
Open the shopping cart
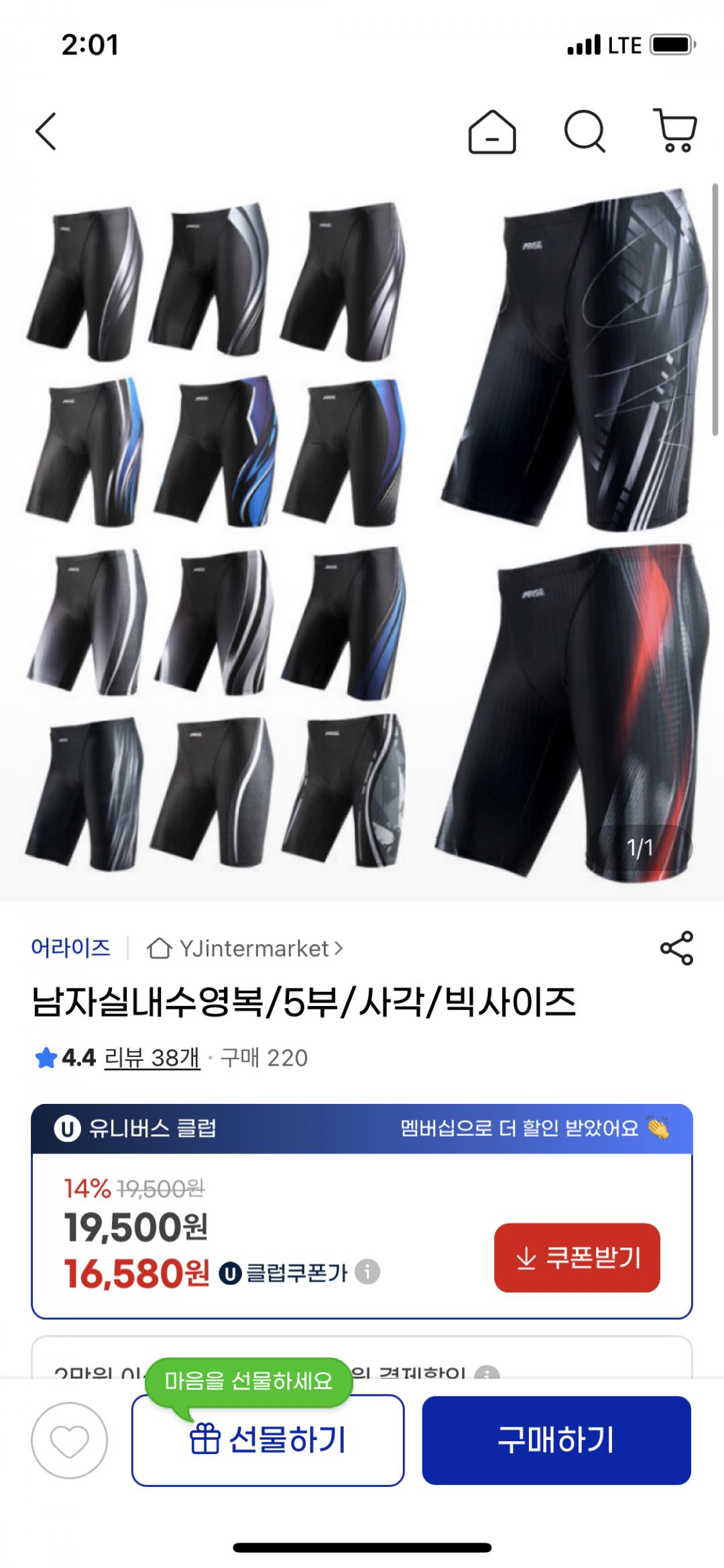[675, 131]
